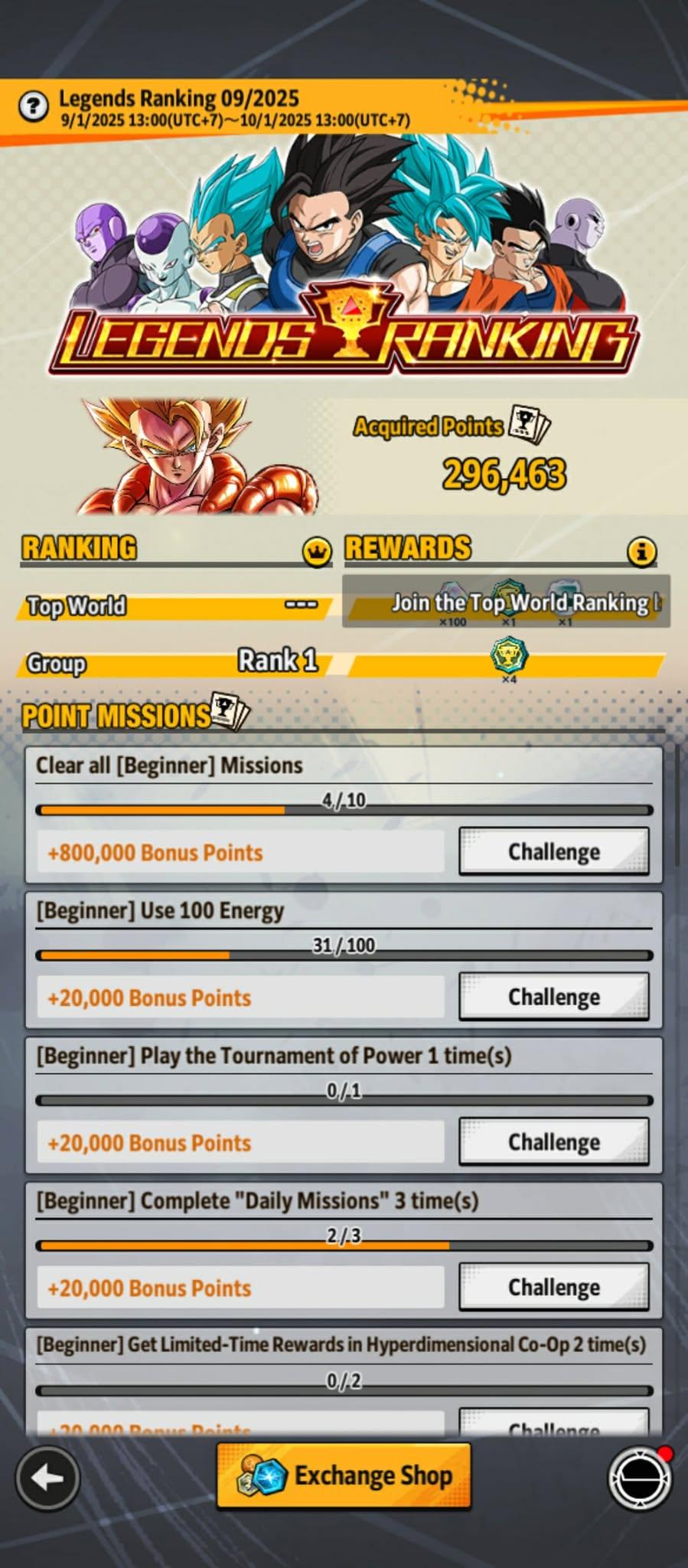
Task: Open the round menu button with red dot
Action: tap(639, 1478)
